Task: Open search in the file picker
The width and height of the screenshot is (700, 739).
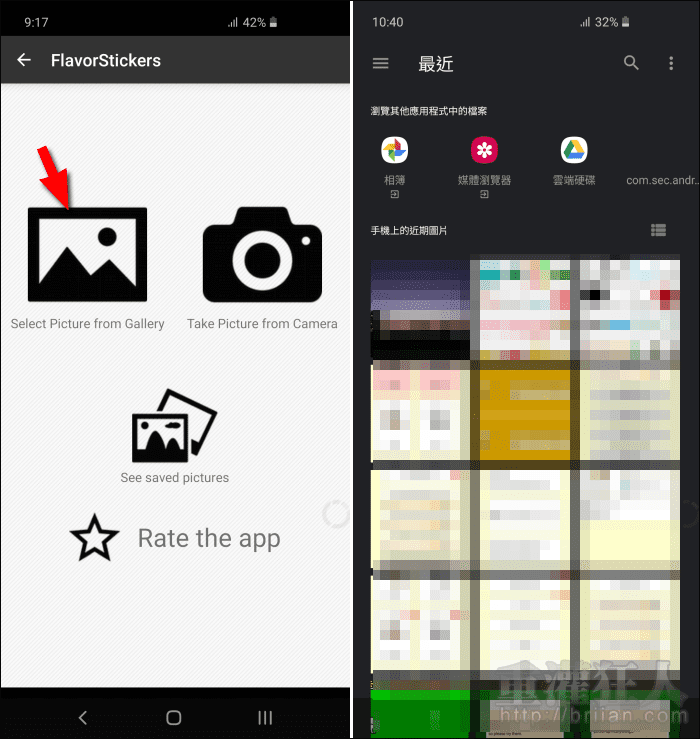Action: click(x=631, y=63)
